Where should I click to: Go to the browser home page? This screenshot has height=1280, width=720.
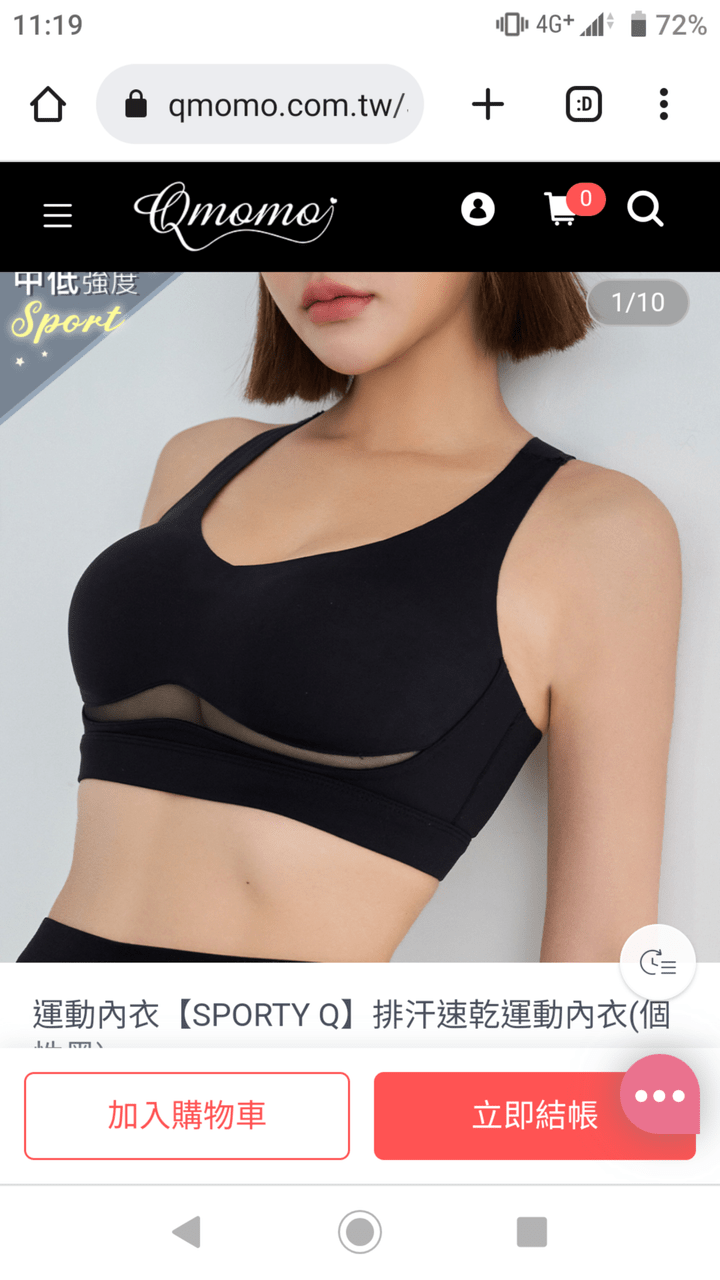pyautogui.click(x=48, y=105)
